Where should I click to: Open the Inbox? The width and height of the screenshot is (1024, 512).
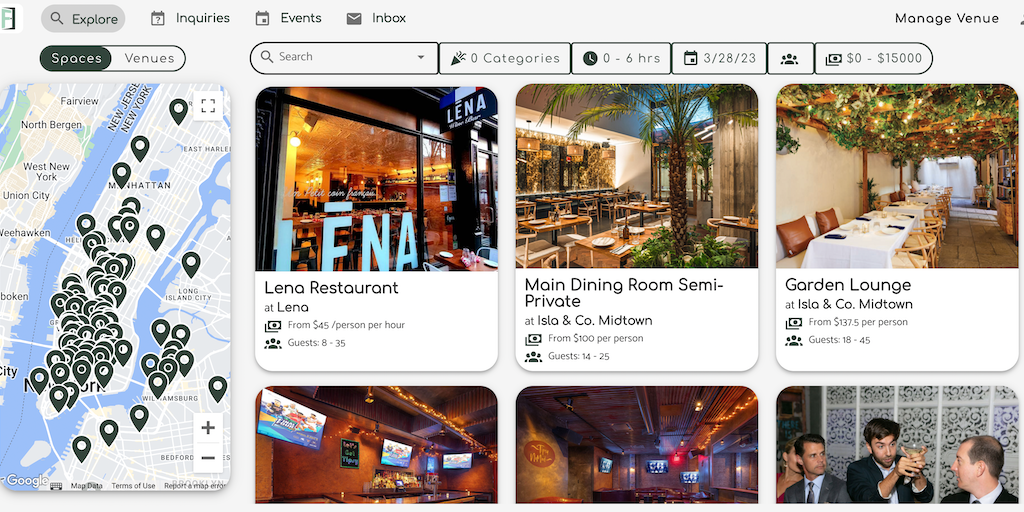(x=376, y=18)
